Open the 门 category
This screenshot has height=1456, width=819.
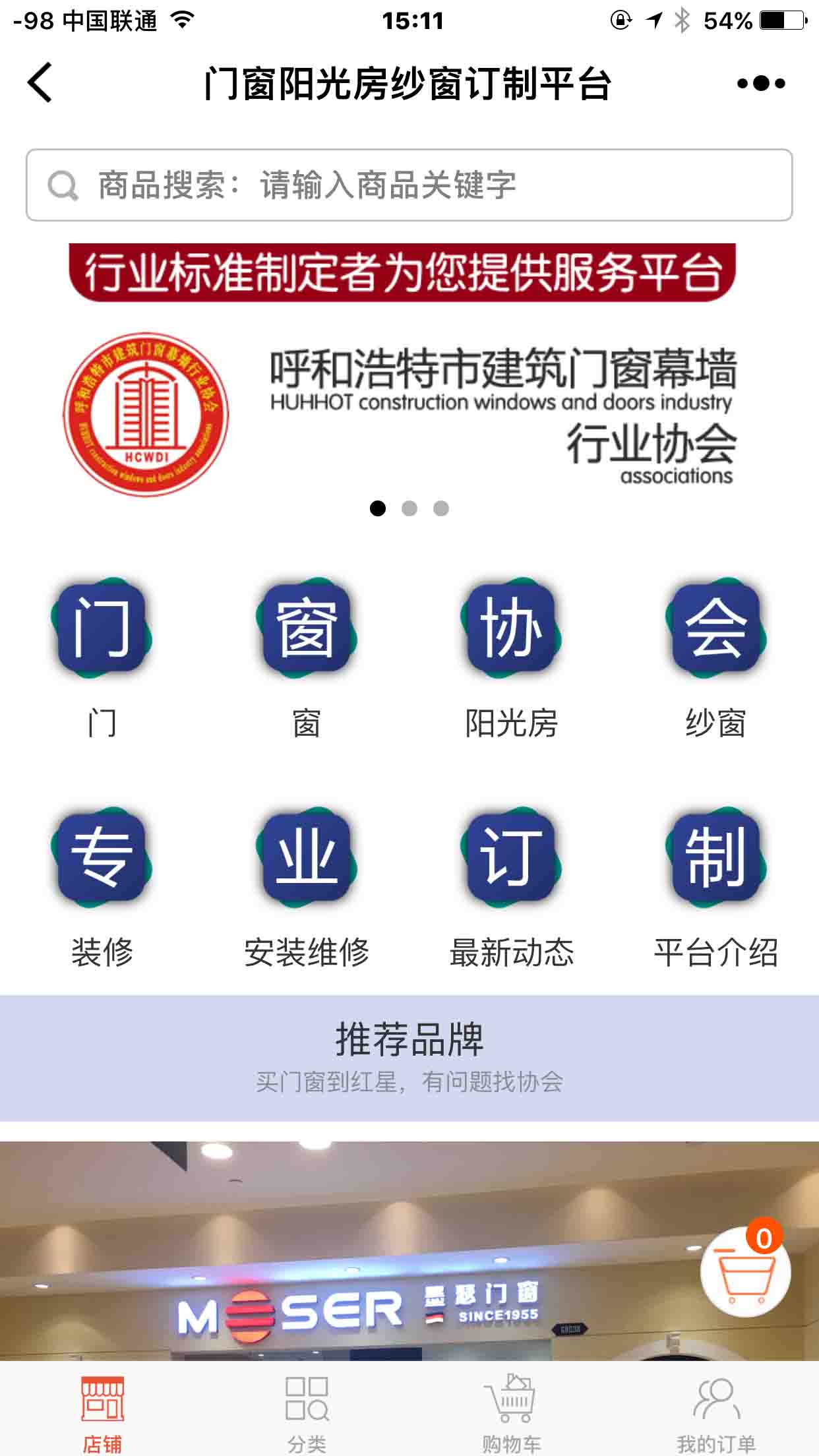[x=102, y=656]
